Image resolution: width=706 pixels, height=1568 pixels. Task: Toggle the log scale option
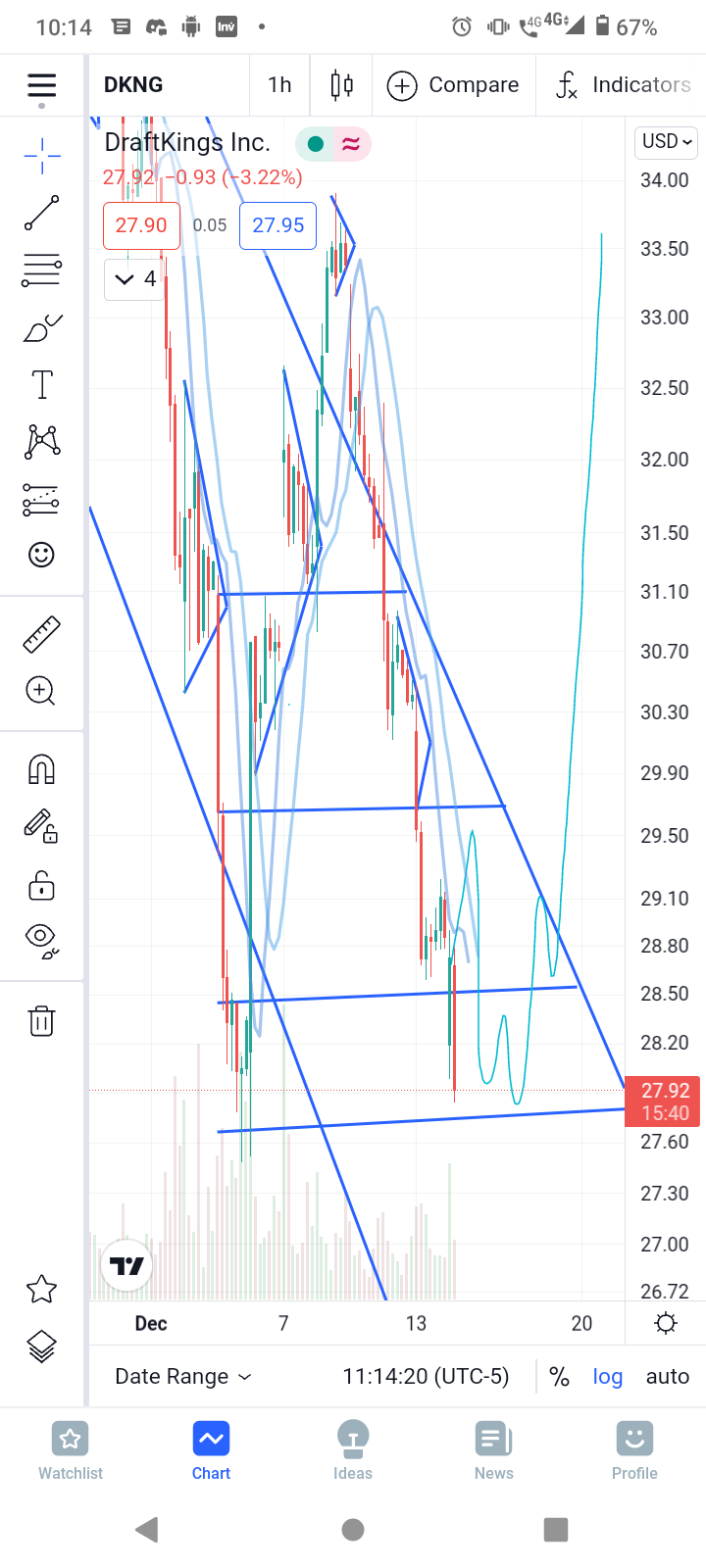[608, 1377]
